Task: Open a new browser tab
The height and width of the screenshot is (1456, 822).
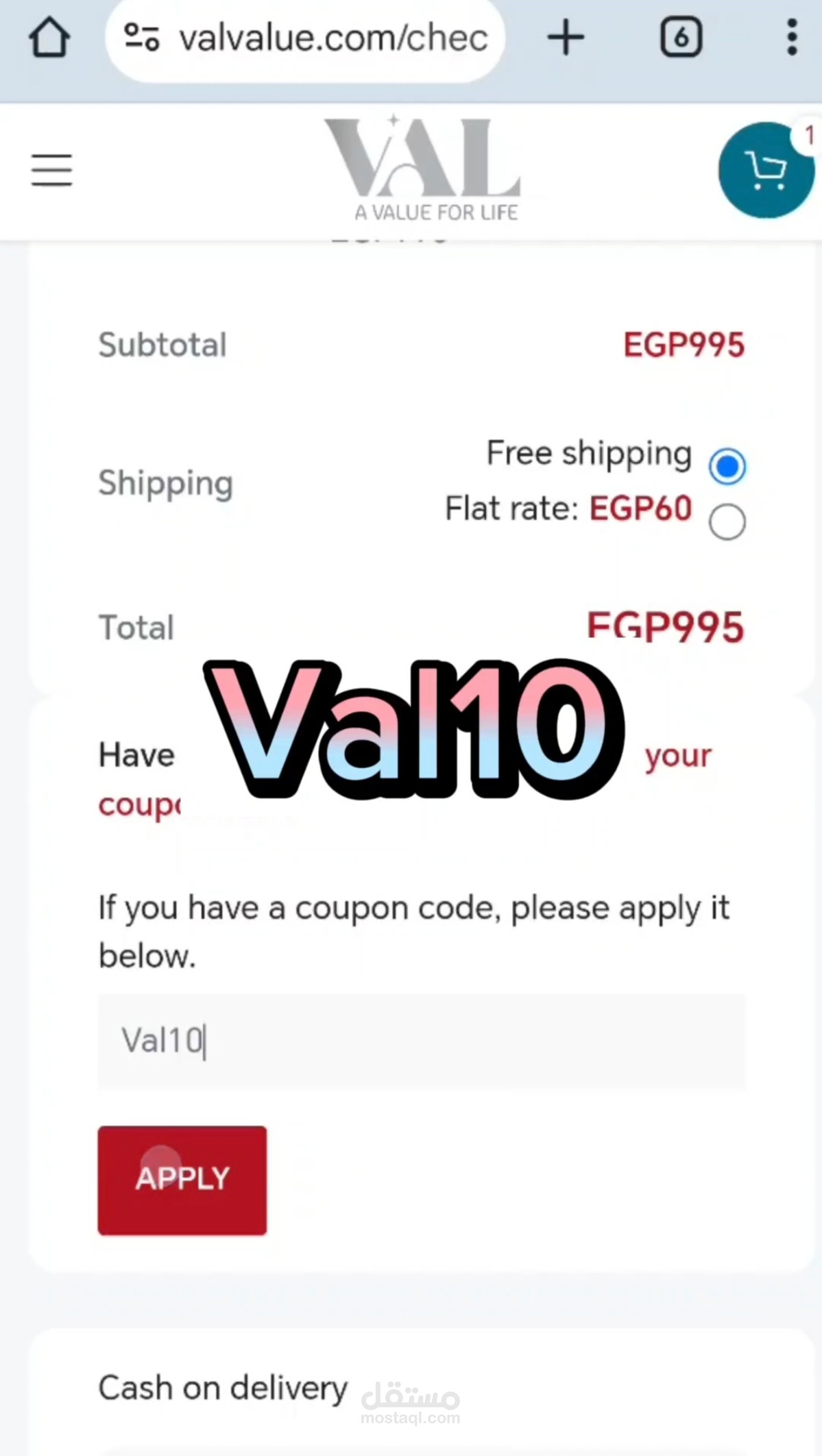Action: click(x=566, y=38)
